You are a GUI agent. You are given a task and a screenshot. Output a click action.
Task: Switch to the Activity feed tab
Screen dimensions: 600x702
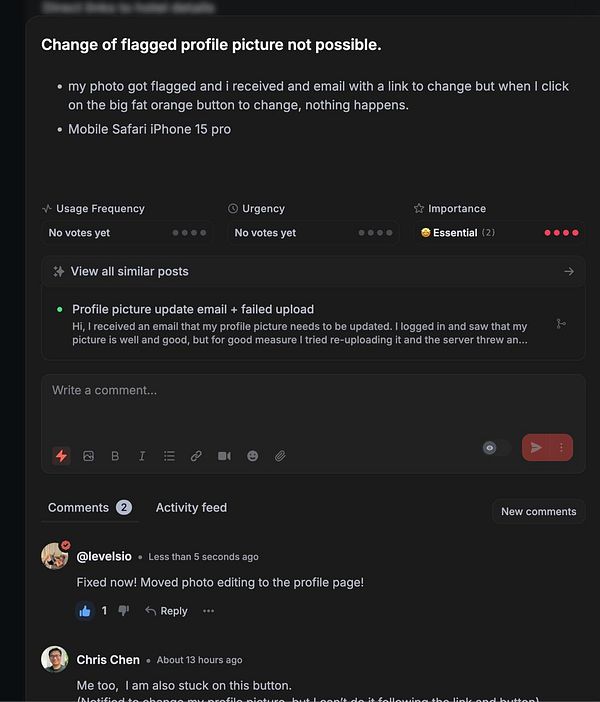point(191,507)
